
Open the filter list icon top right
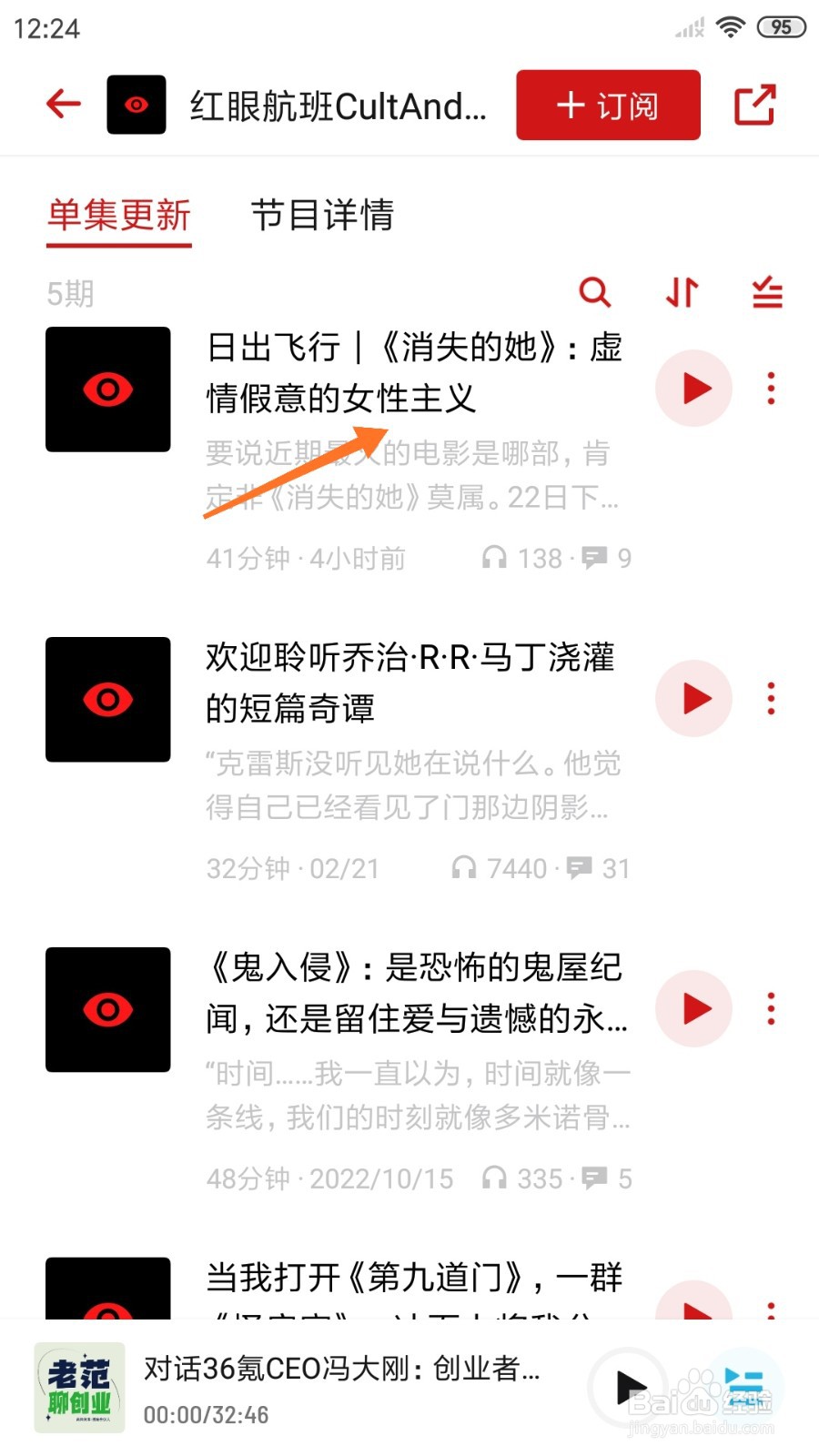[x=765, y=293]
